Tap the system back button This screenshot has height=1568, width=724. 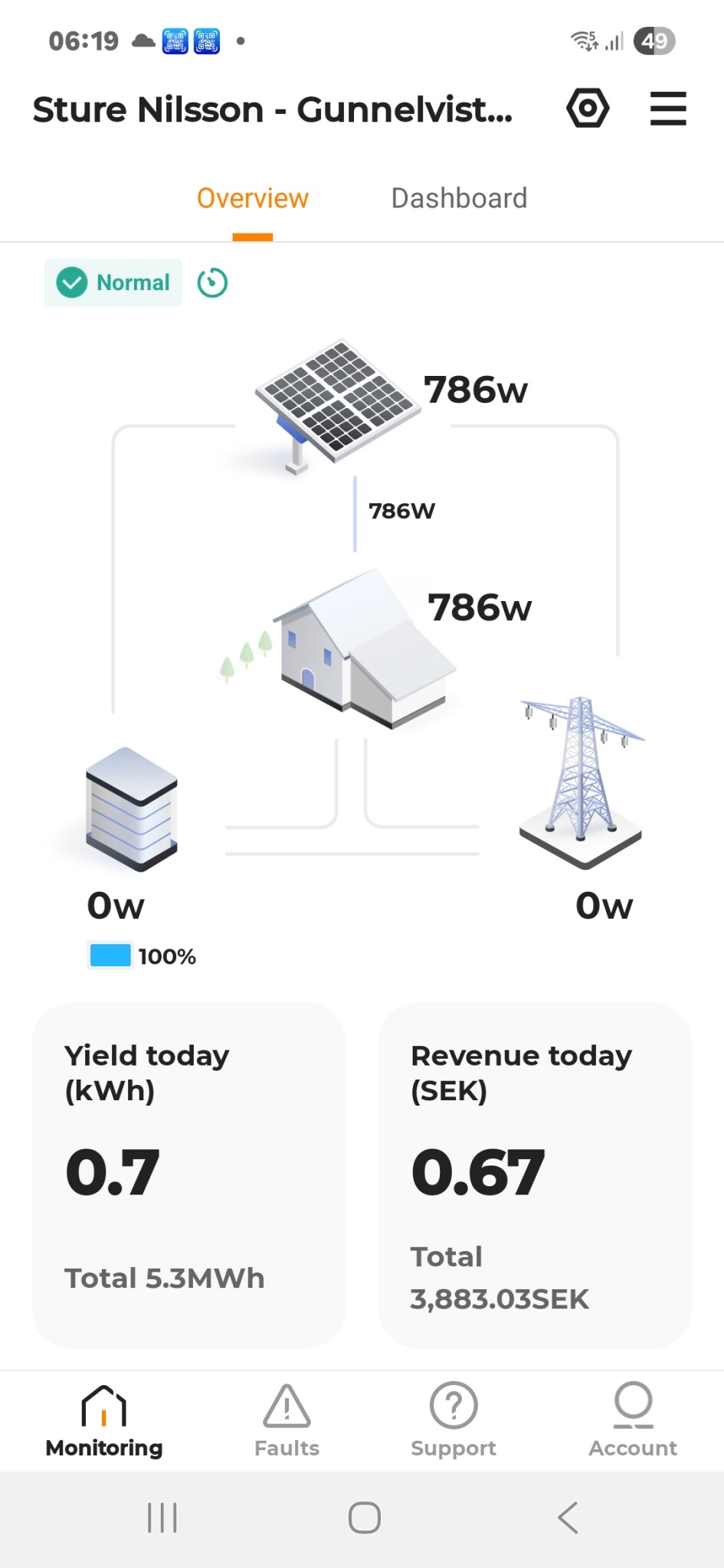tap(568, 1517)
